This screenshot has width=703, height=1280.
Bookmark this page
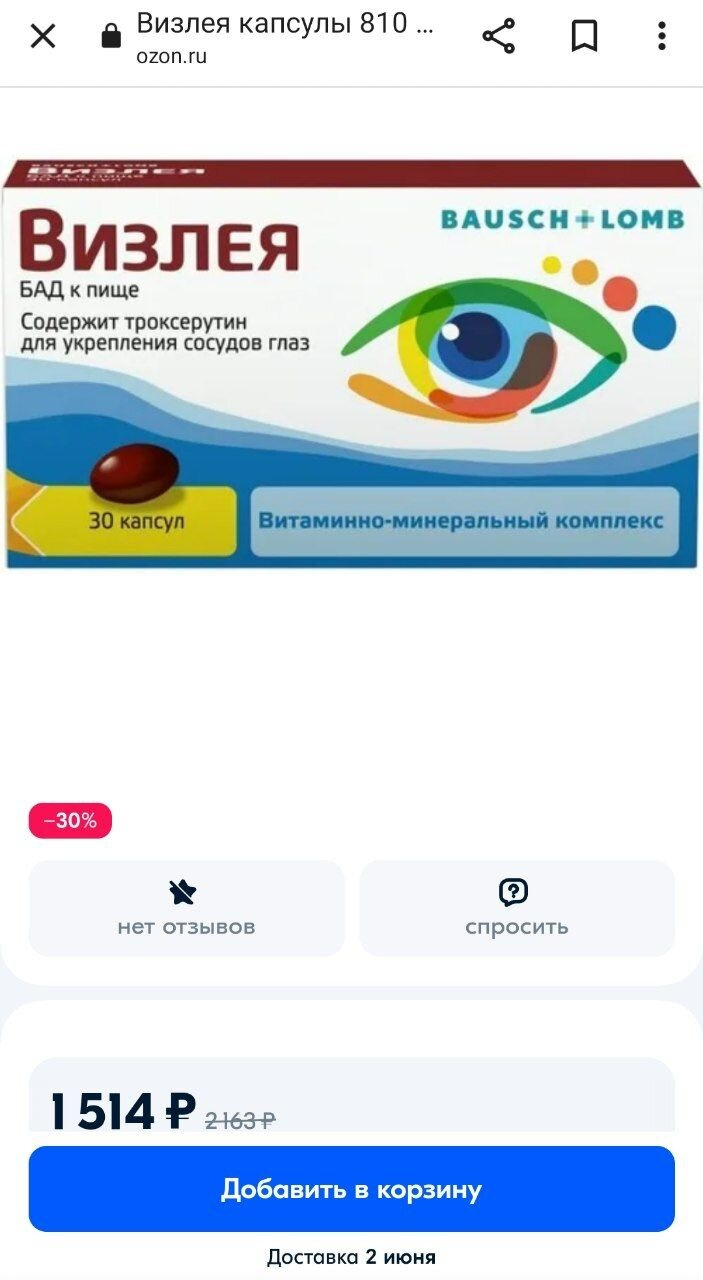tap(584, 37)
